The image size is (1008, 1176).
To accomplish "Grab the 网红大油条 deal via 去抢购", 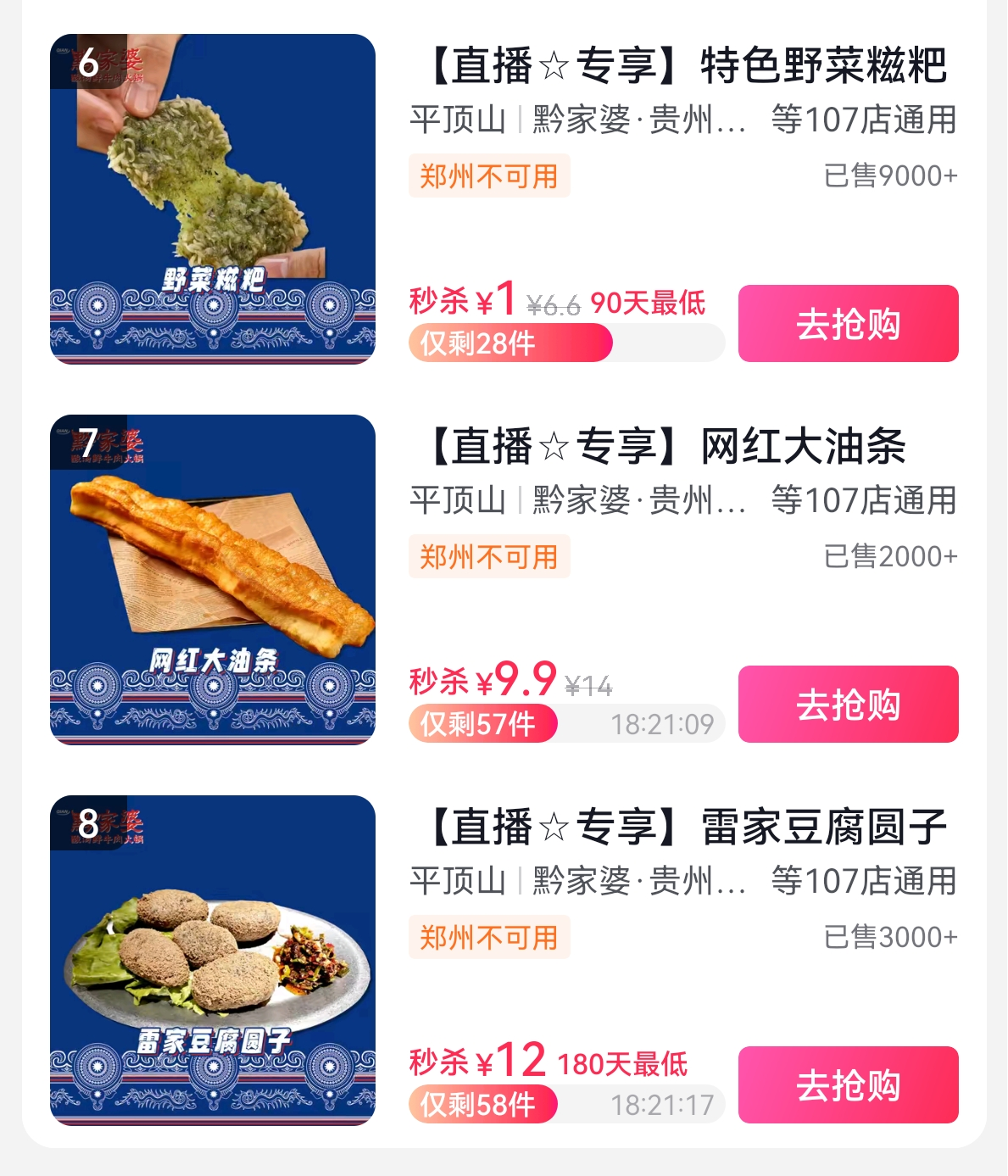I will tap(848, 705).
